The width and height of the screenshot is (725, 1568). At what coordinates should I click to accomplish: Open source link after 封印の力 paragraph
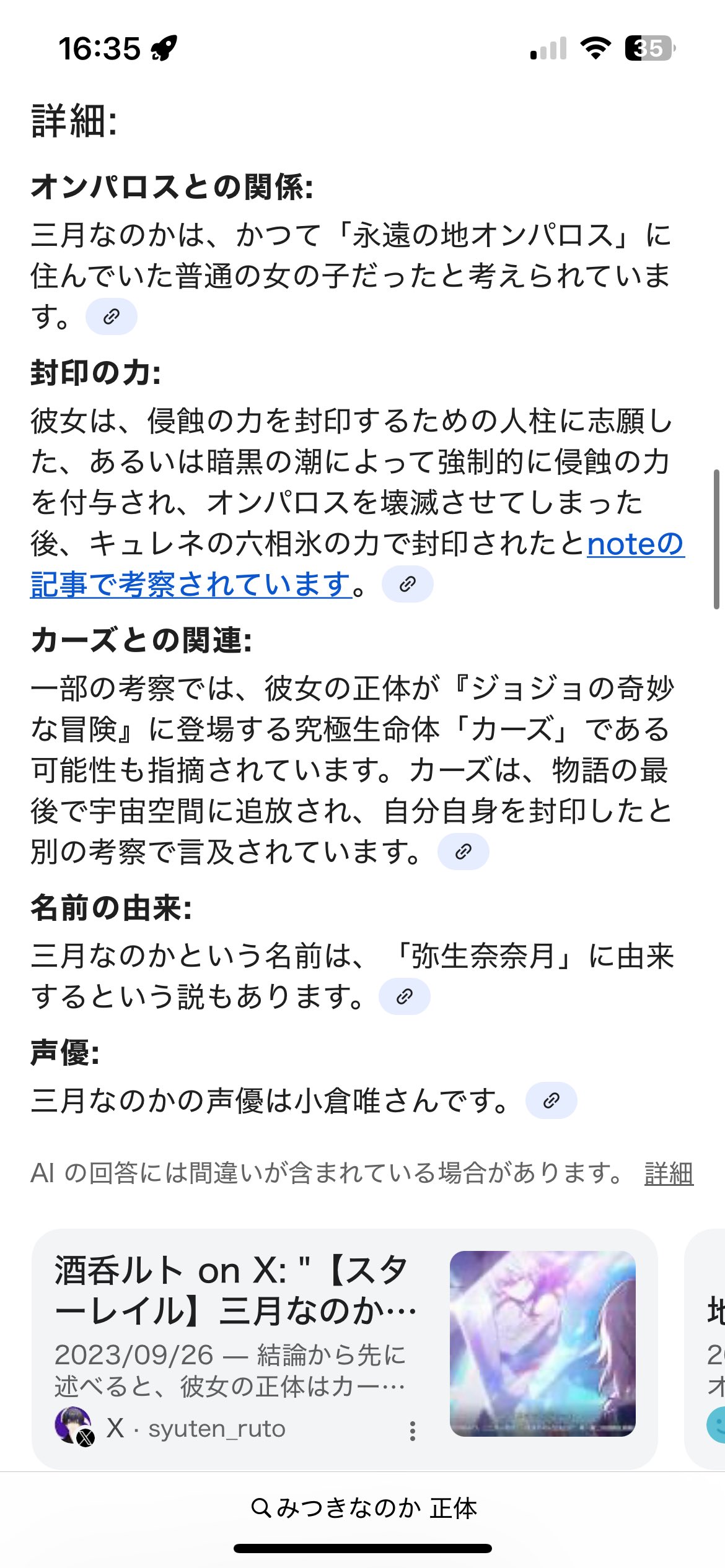click(x=407, y=583)
